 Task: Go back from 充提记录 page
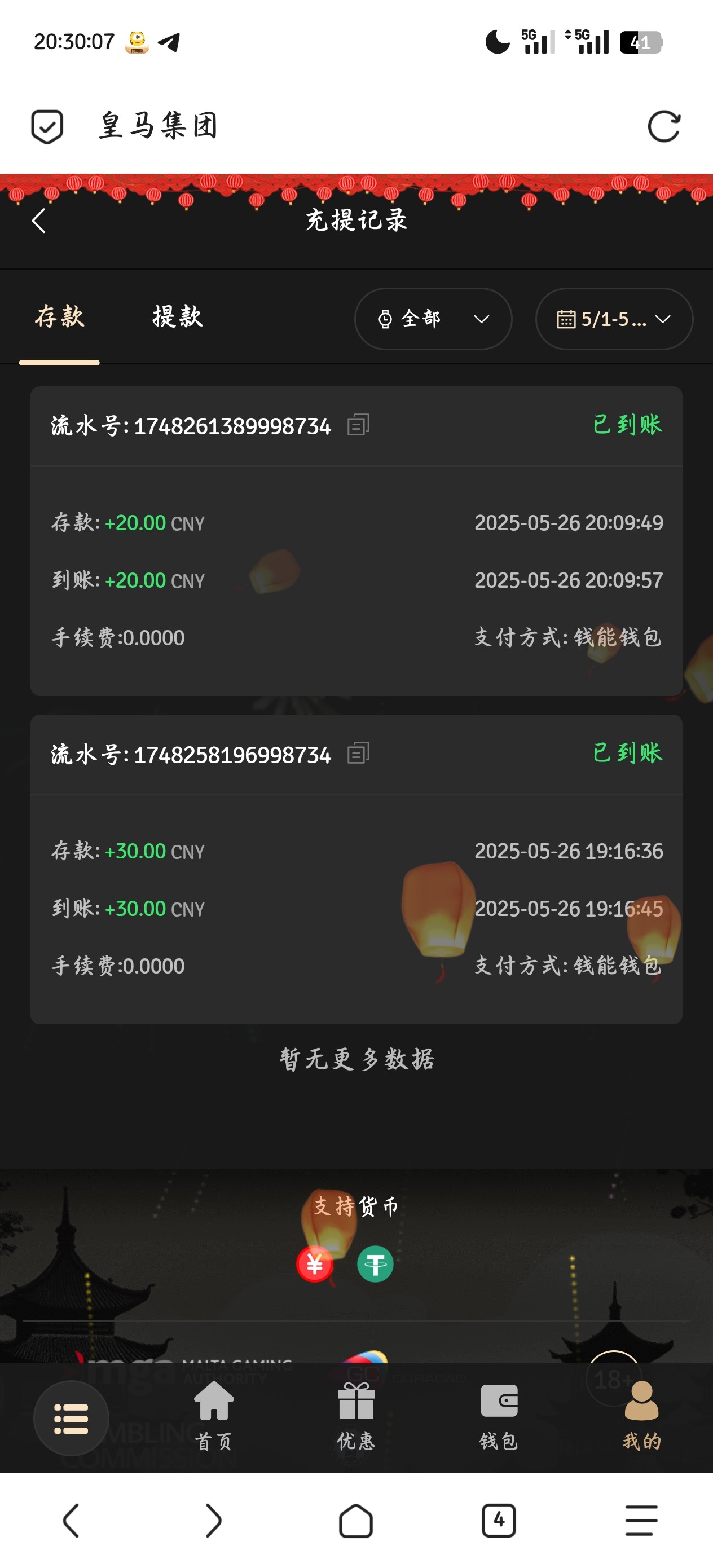39,221
